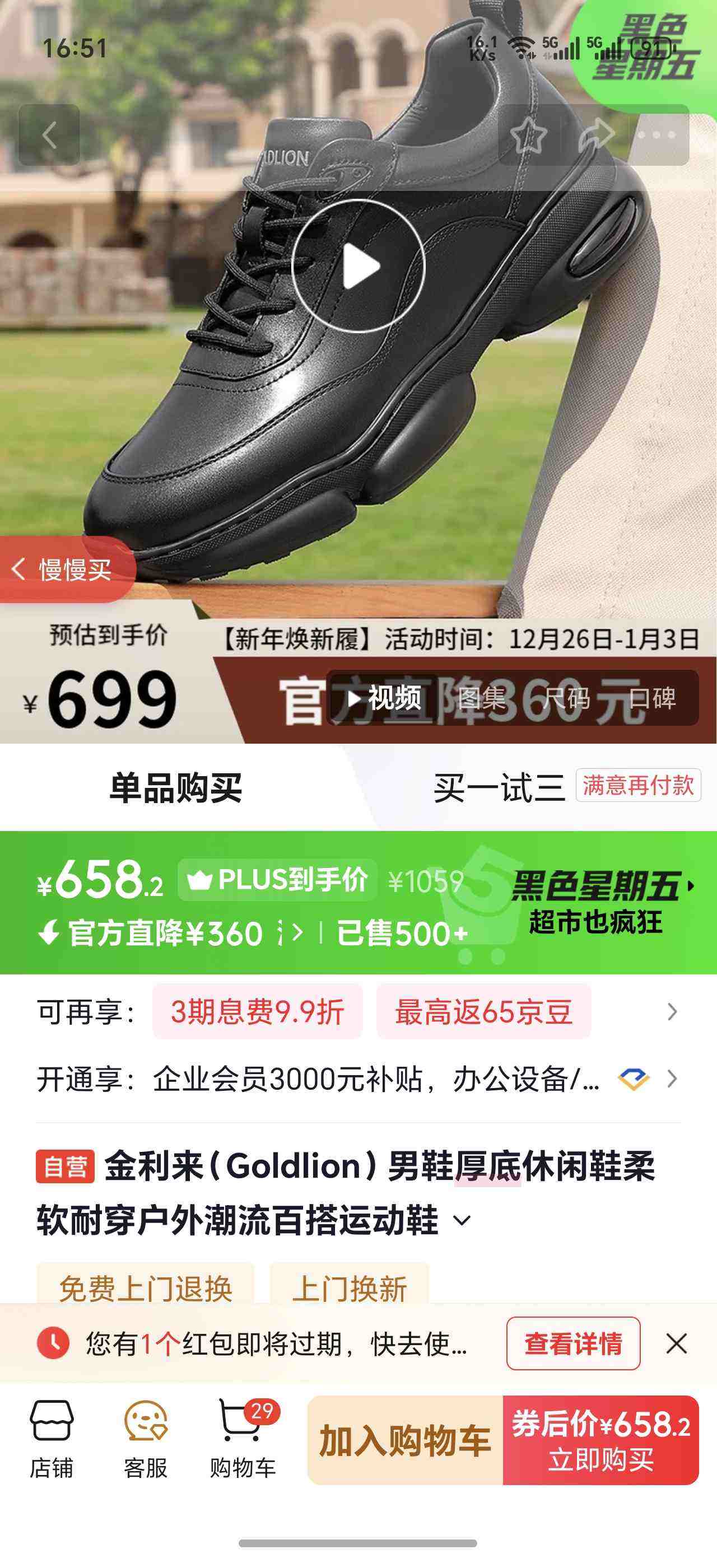Image resolution: width=717 pixels, height=1568 pixels.
Task: Navigate back using the top-left arrow
Action: pos(50,135)
